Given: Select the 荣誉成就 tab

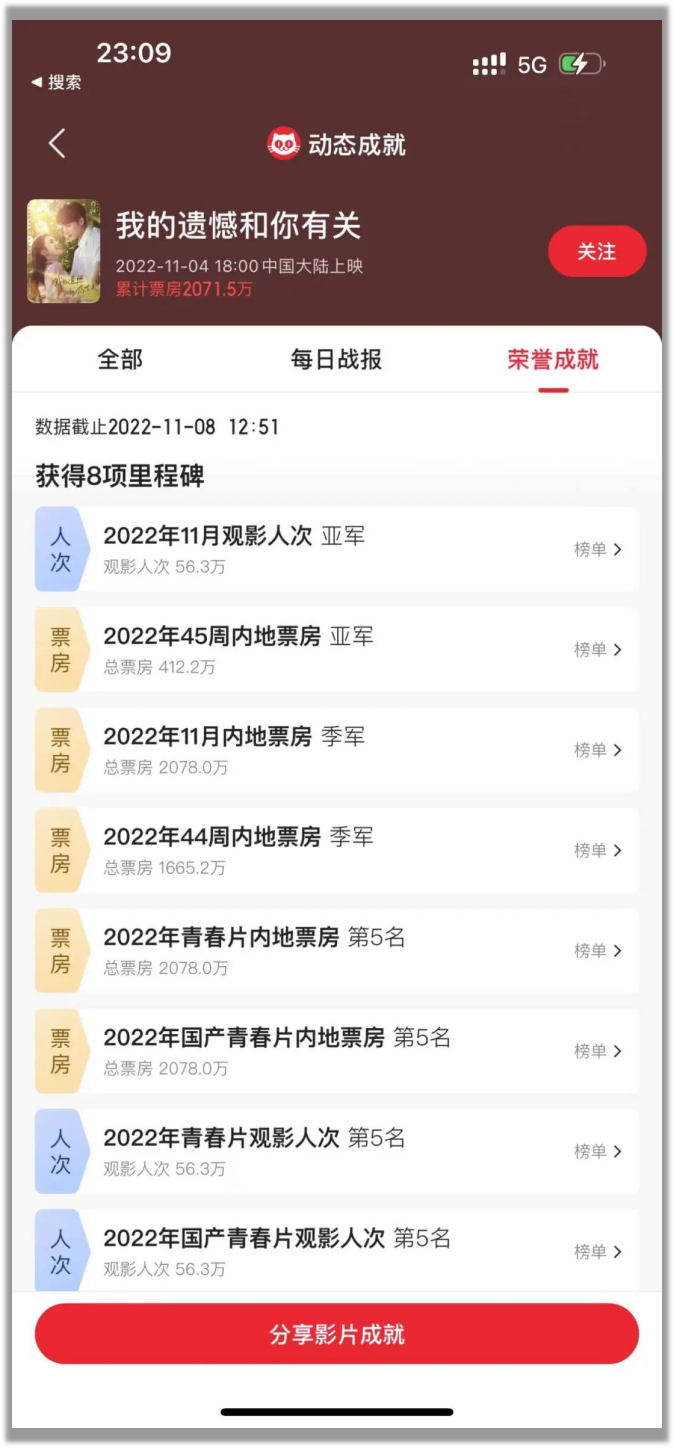Looking at the screenshot, I should (552, 360).
